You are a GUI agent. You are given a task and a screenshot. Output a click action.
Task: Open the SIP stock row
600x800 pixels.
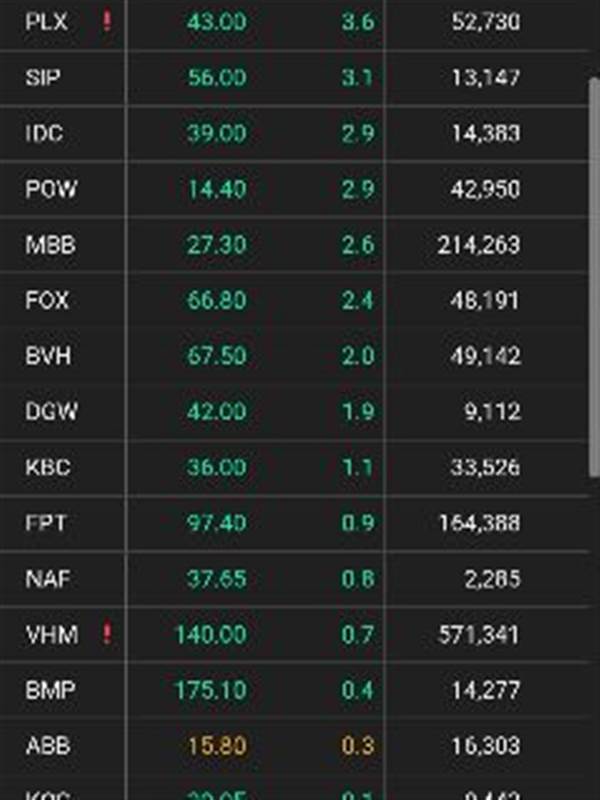coord(294,78)
